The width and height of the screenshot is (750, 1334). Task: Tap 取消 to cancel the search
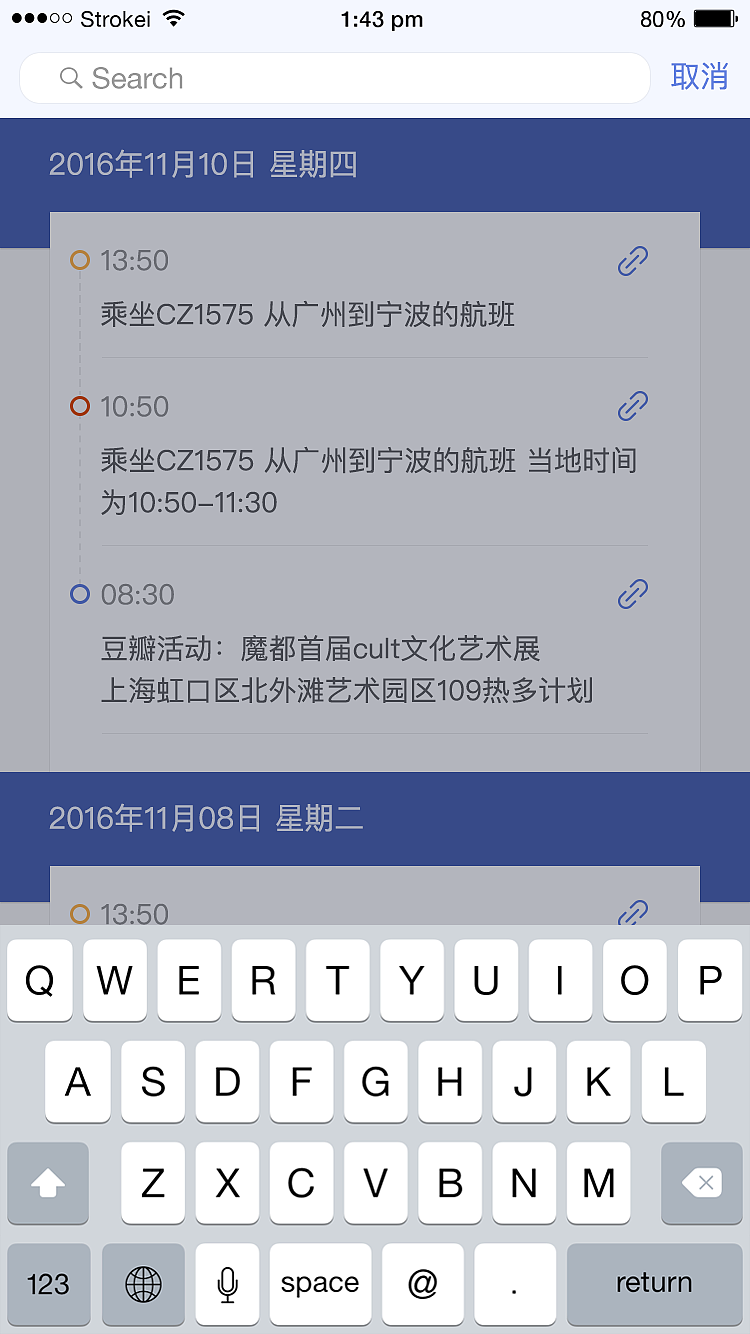click(700, 77)
